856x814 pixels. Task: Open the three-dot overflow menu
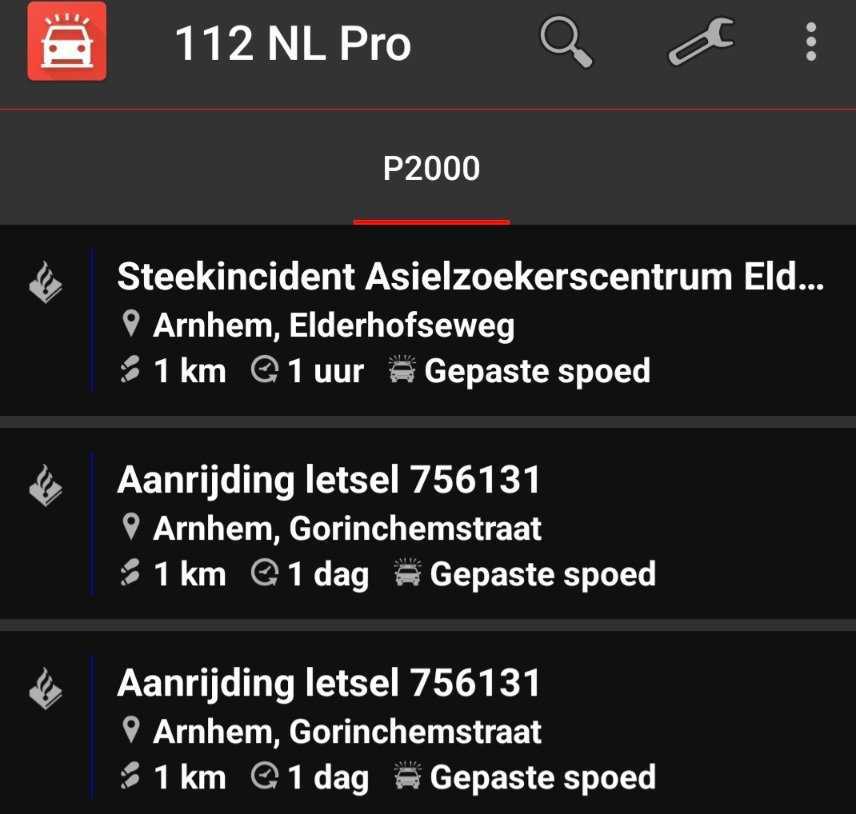tap(810, 43)
